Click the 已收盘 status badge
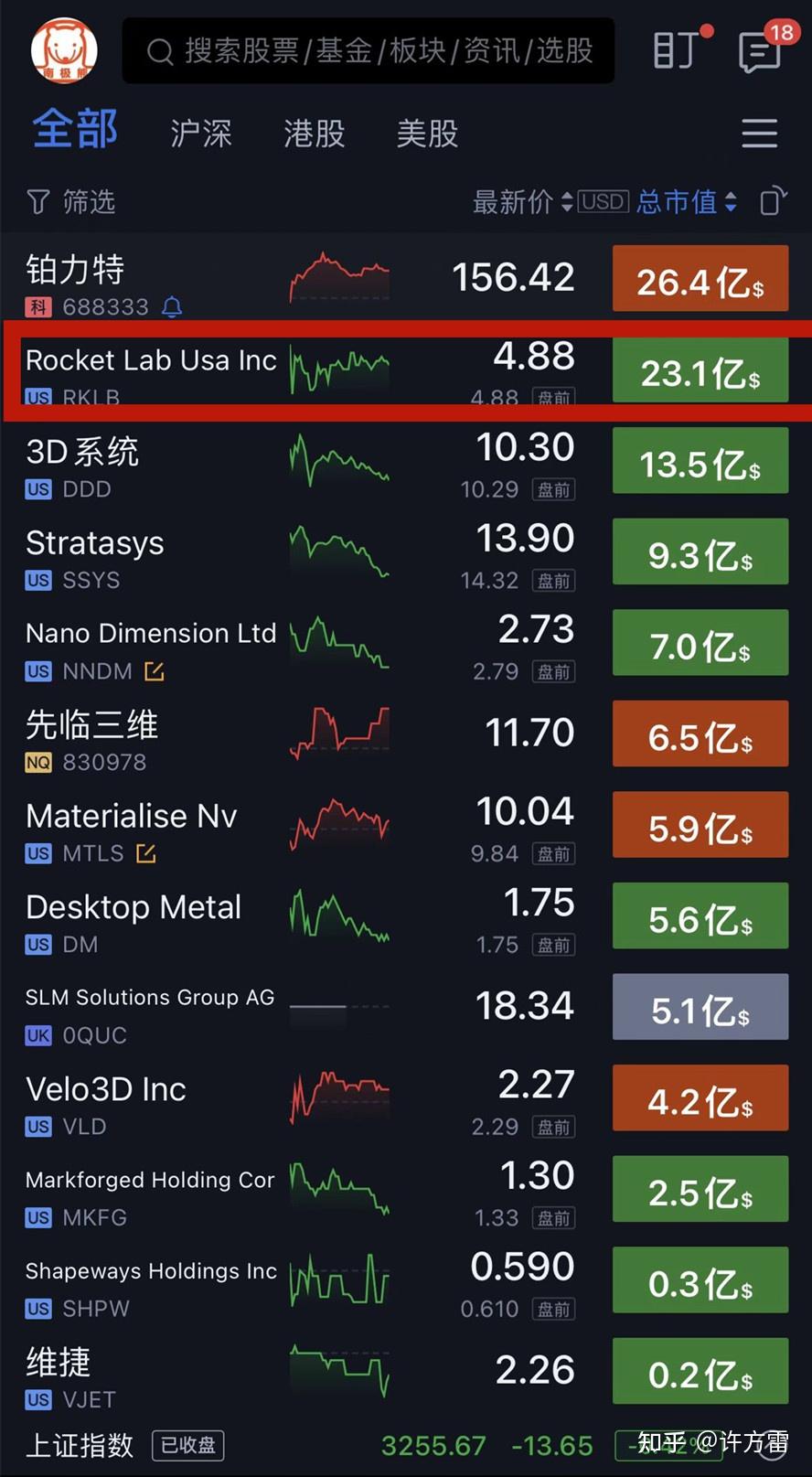This screenshot has width=812, height=1477. [187, 1446]
